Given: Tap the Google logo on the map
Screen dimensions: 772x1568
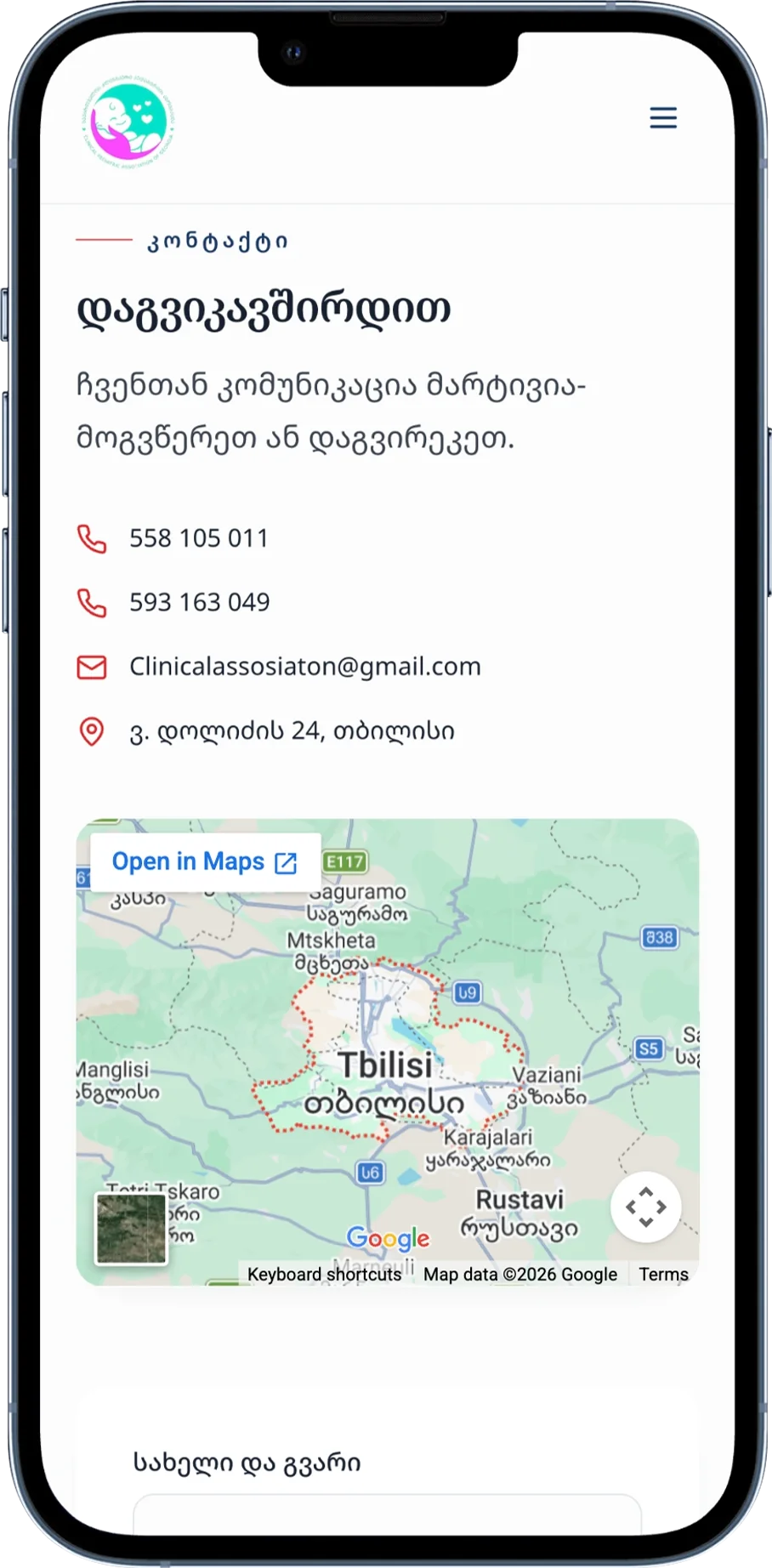Looking at the screenshot, I should pyautogui.click(x=388, y=1238).
